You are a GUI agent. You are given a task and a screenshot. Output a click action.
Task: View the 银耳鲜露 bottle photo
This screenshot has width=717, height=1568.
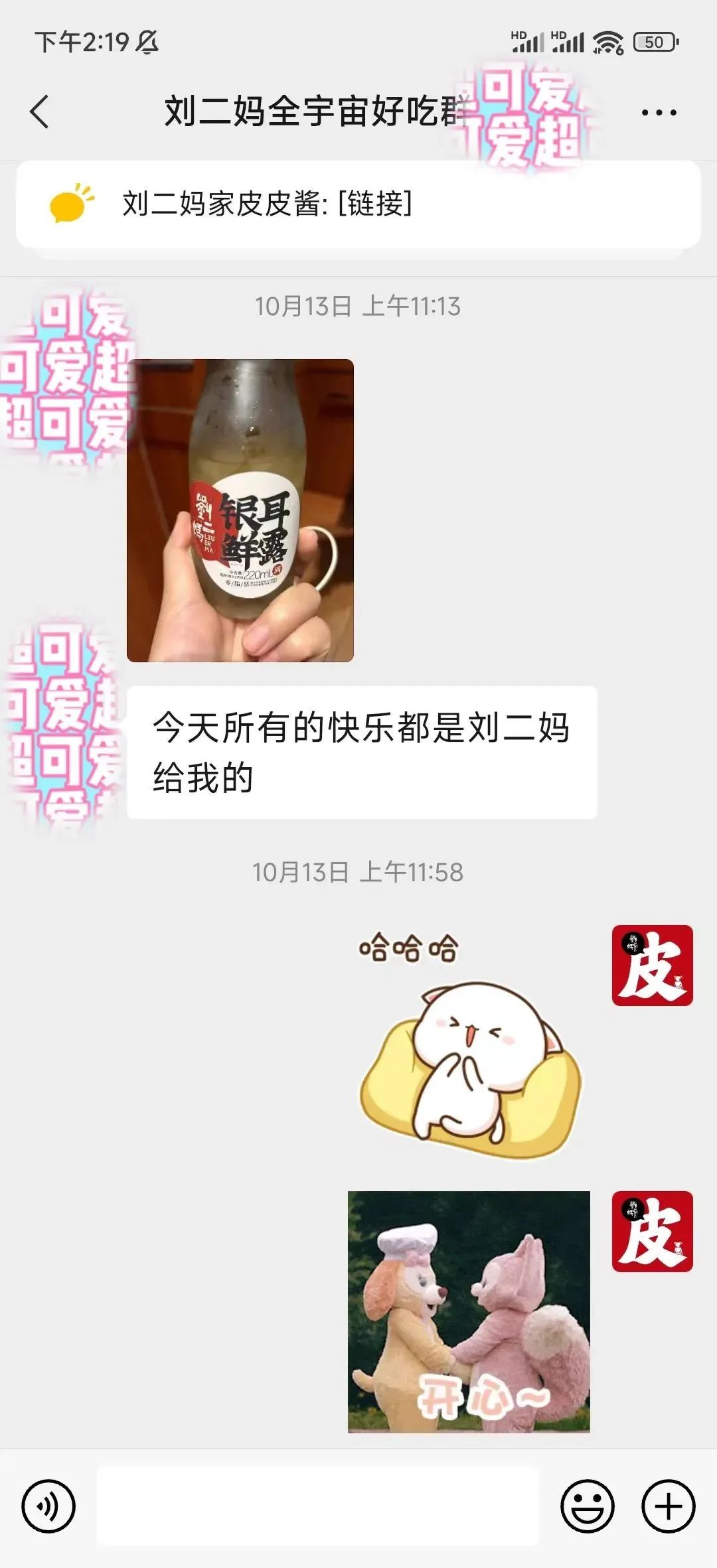(x=240, y=510)
